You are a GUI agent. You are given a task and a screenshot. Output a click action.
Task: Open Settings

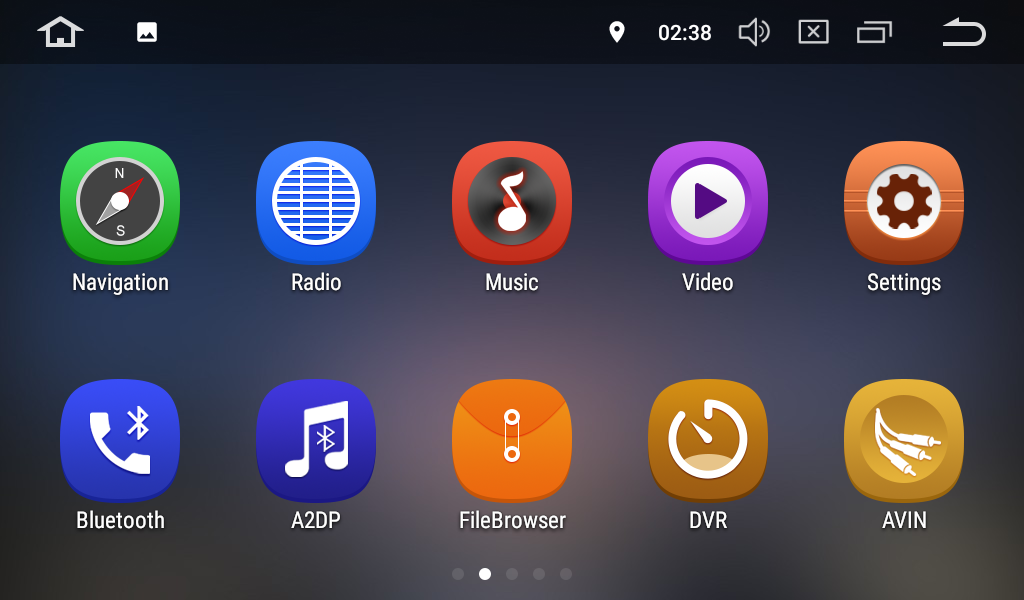click(904, 201)
